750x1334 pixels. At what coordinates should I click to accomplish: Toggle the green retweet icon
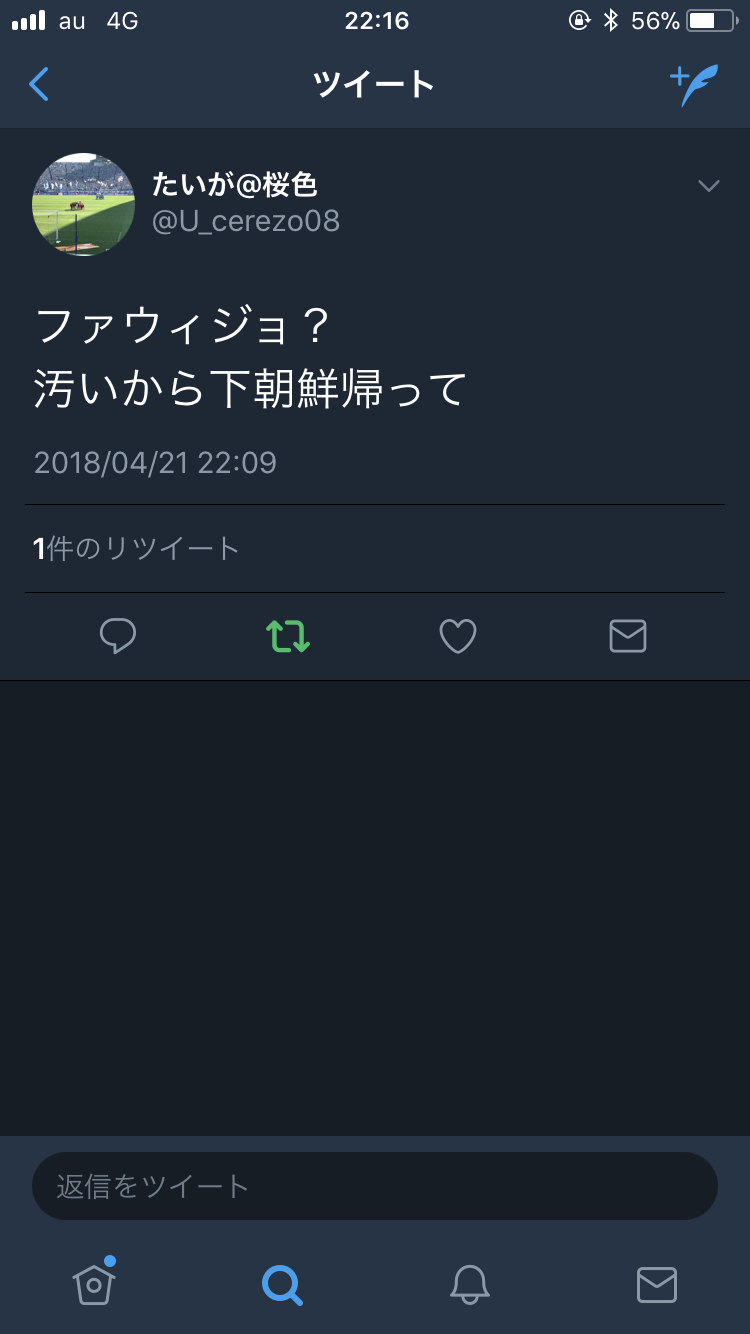[x=288, y=636]
